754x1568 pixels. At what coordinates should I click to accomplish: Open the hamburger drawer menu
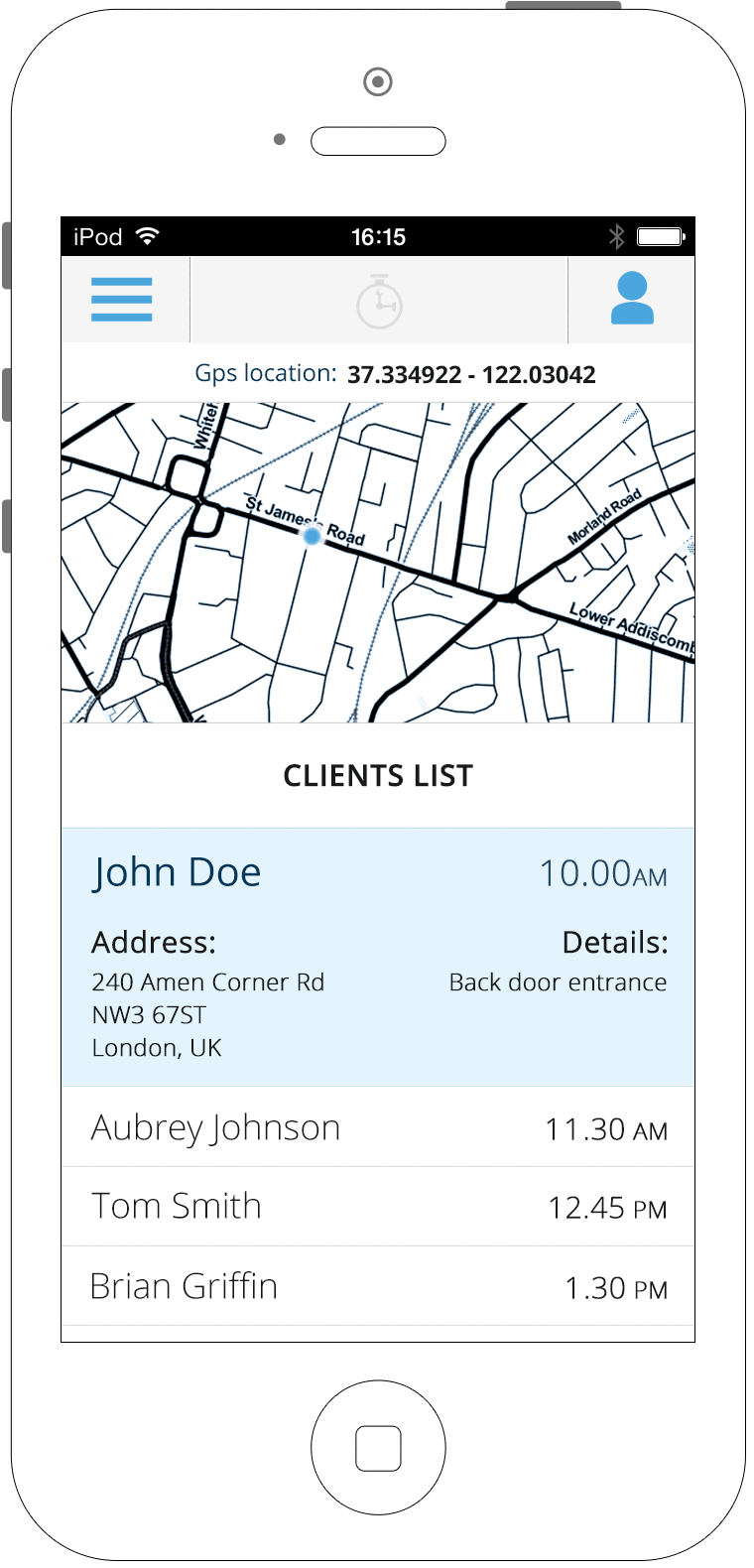click(122, 300)
